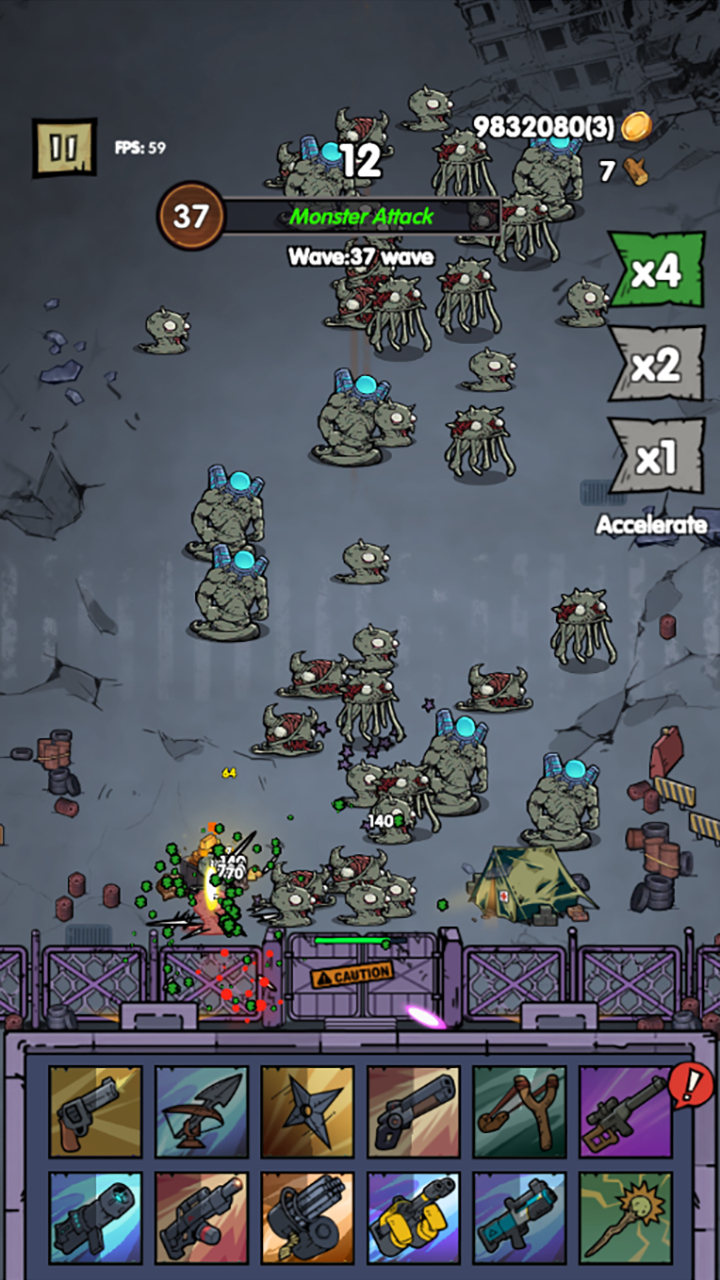Select the shuriken weapon slot
Image resolution: width=720 pixels, height=1280 pixels.
307,1111
